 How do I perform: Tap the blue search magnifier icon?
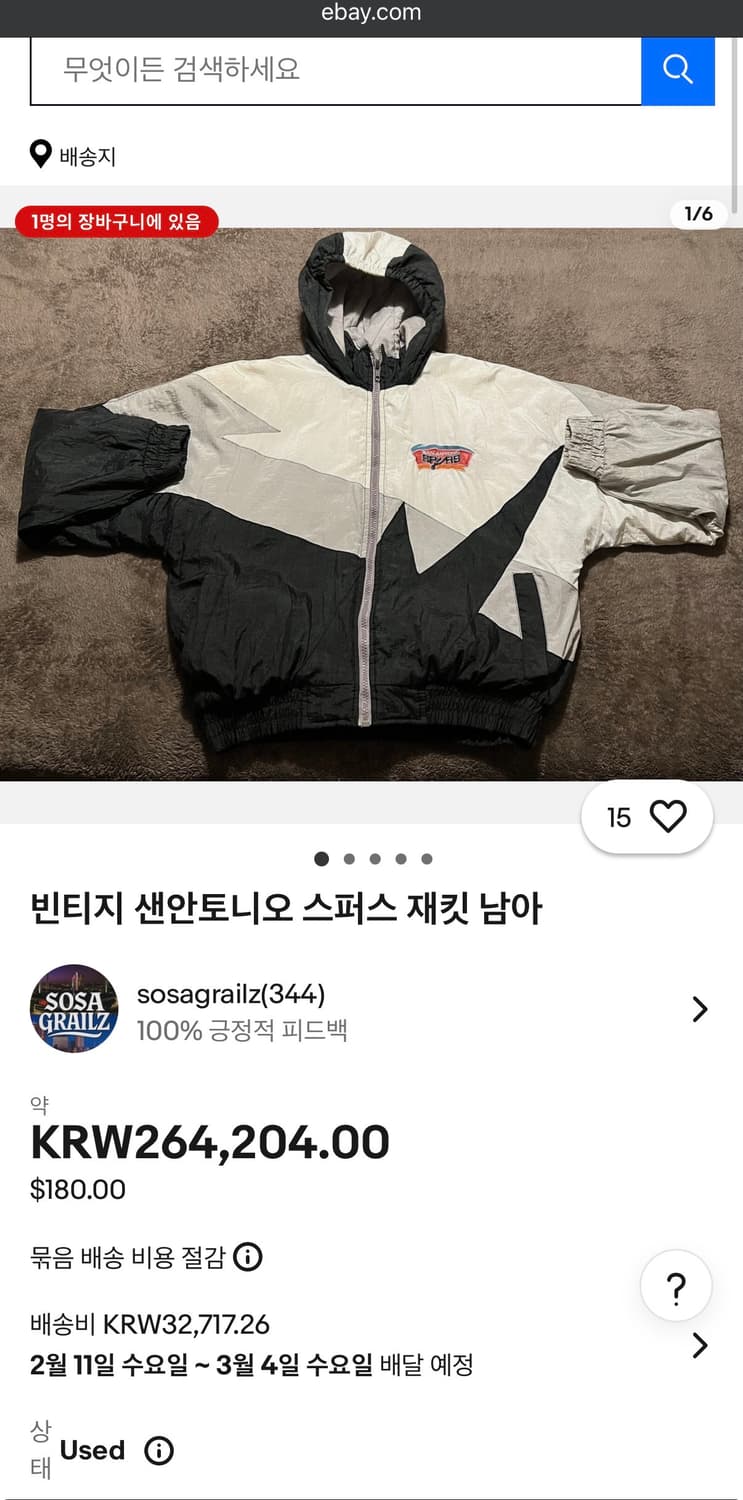(678, 70)
